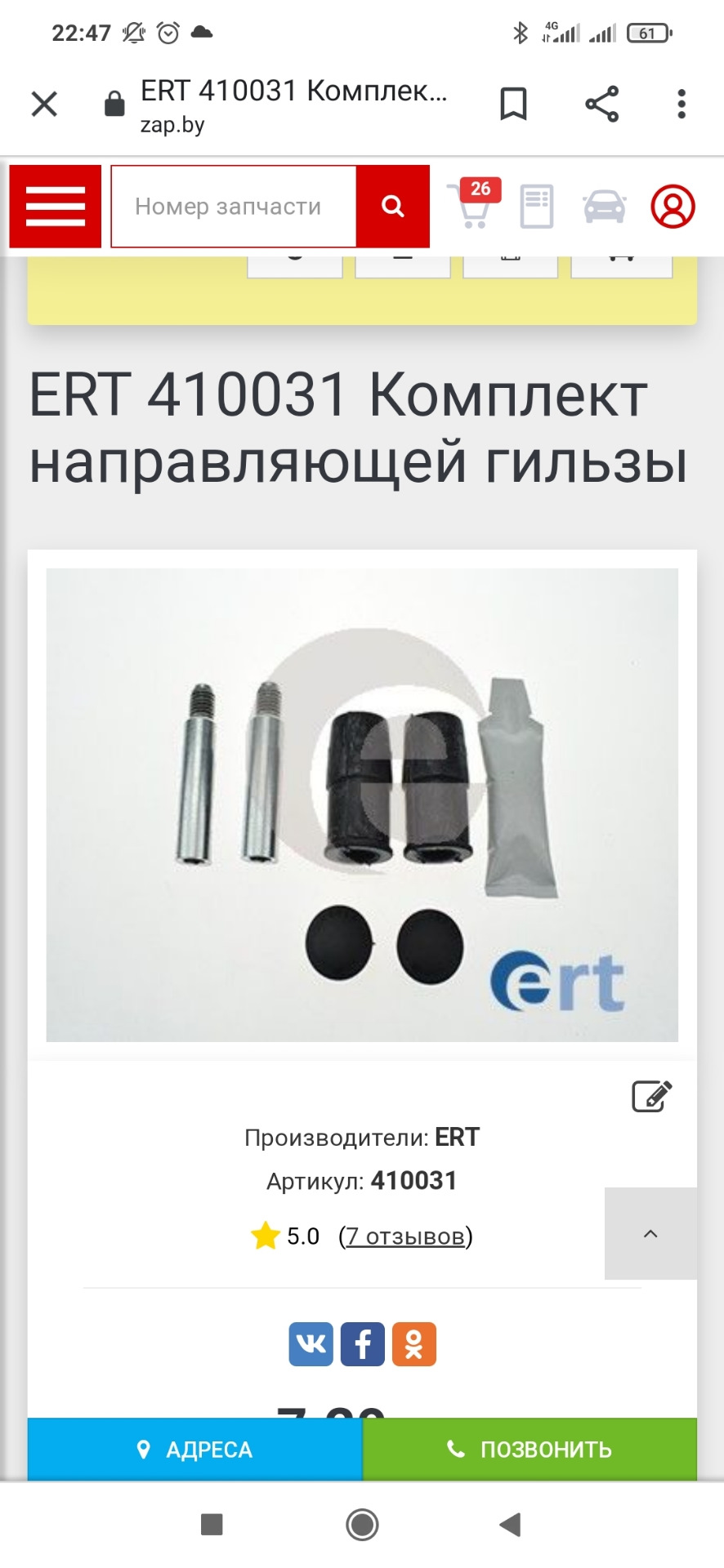
Task: Open the browser overflow menu
Action: coord(682,105)
